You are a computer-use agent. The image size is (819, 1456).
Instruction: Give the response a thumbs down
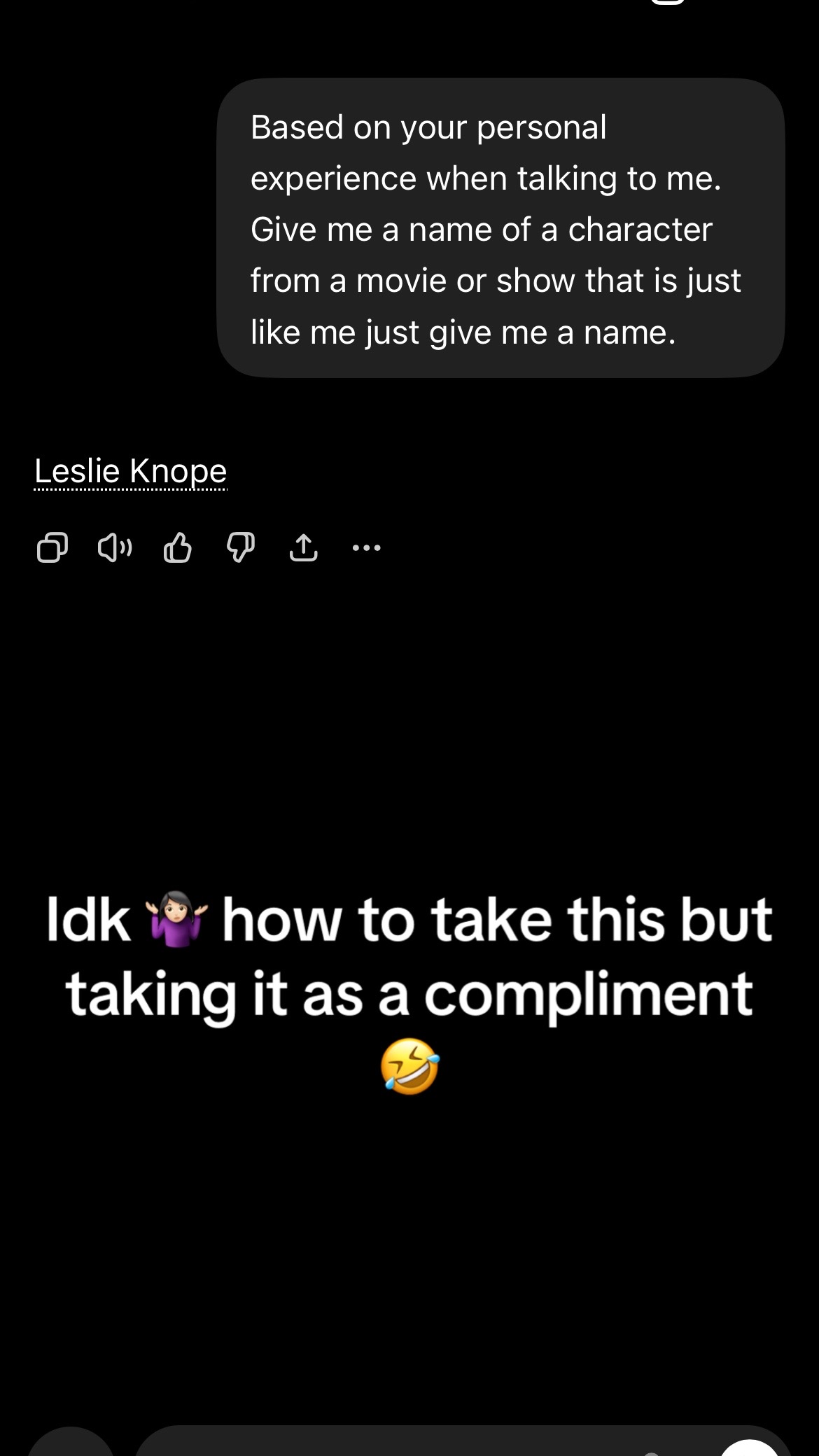pyautogui.click(x=240, y=547)
